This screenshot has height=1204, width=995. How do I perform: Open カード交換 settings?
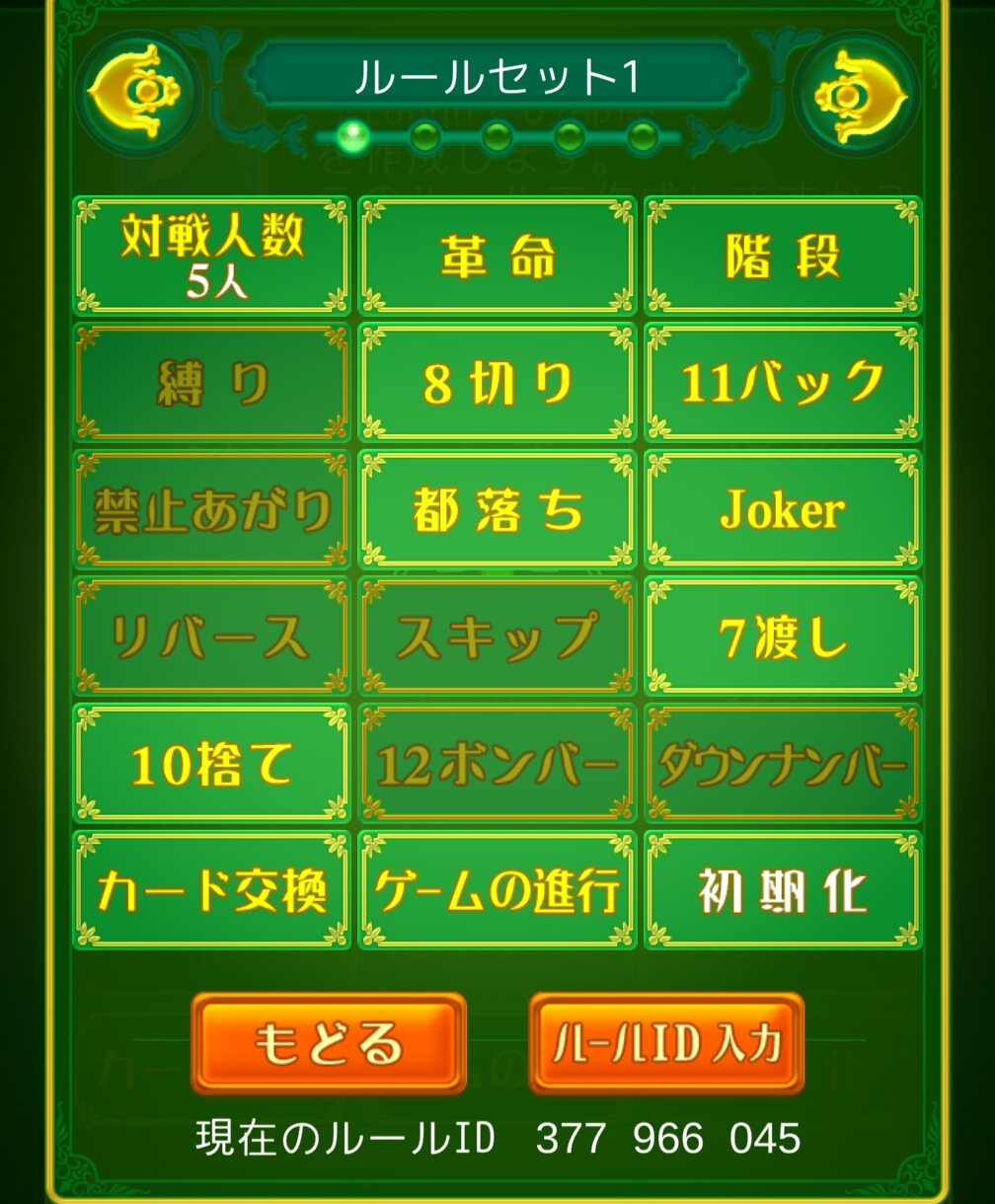tap(211, 890)
